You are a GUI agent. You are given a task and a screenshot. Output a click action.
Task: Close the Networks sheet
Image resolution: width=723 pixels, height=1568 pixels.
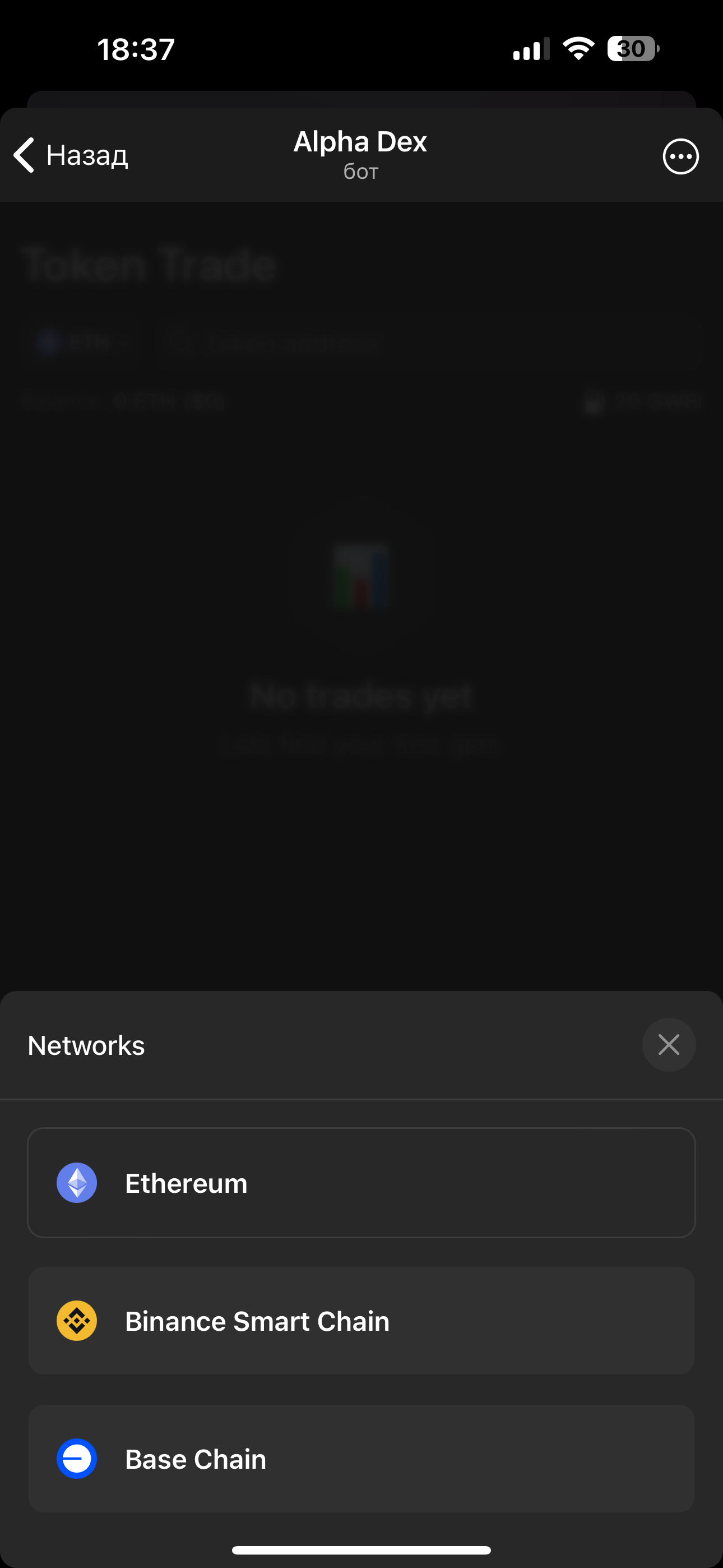tap(668, 1045)
